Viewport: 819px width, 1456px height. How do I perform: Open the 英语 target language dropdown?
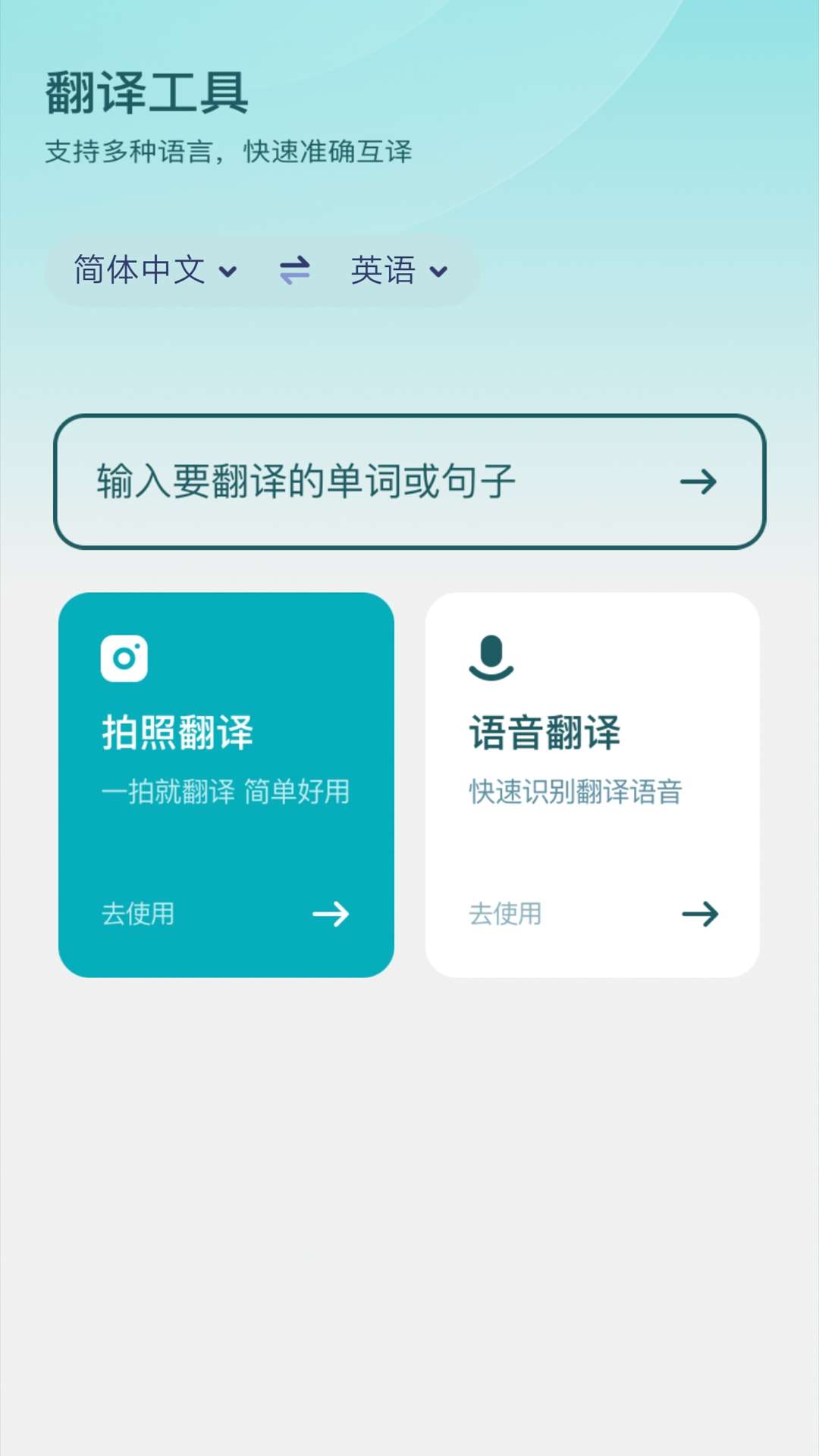[x=399, y=271]
